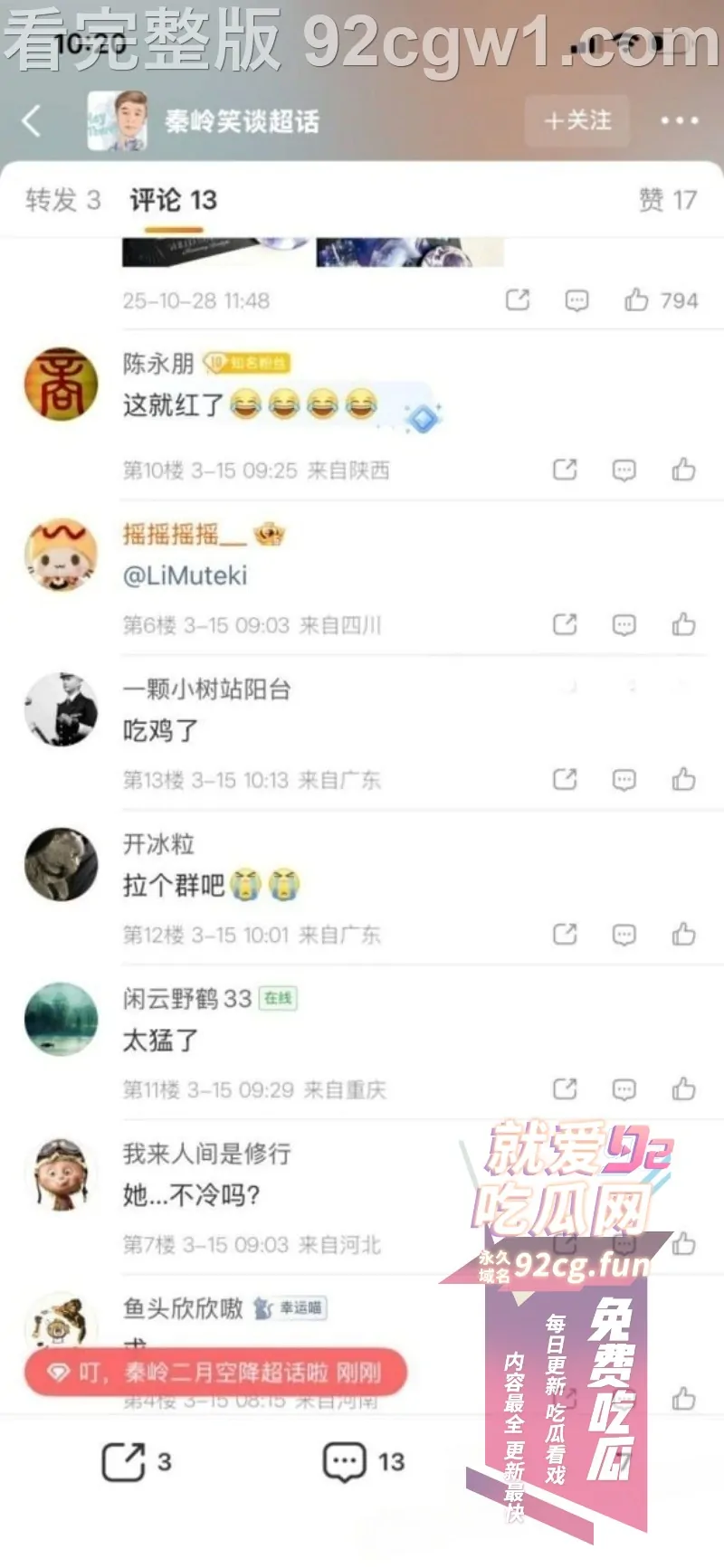
Task: Select the 评论 13 tab
Action: (173, 200)
